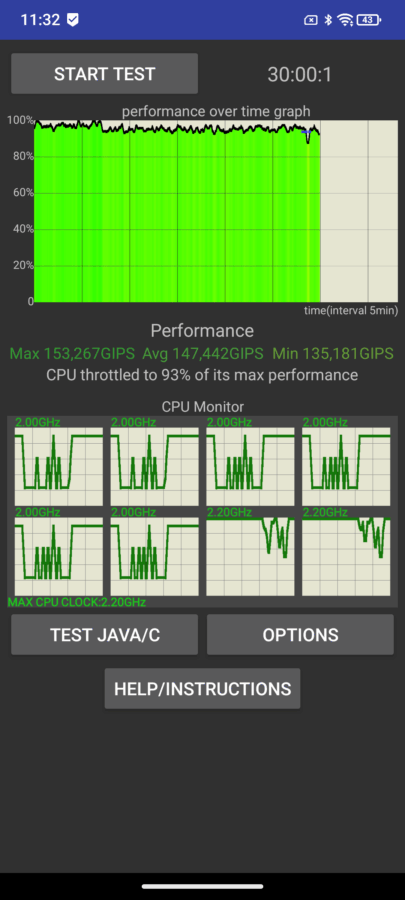View HELP/INSTRUCTIONS
Viewport: 405px width, 900px height.
point(202,689)
